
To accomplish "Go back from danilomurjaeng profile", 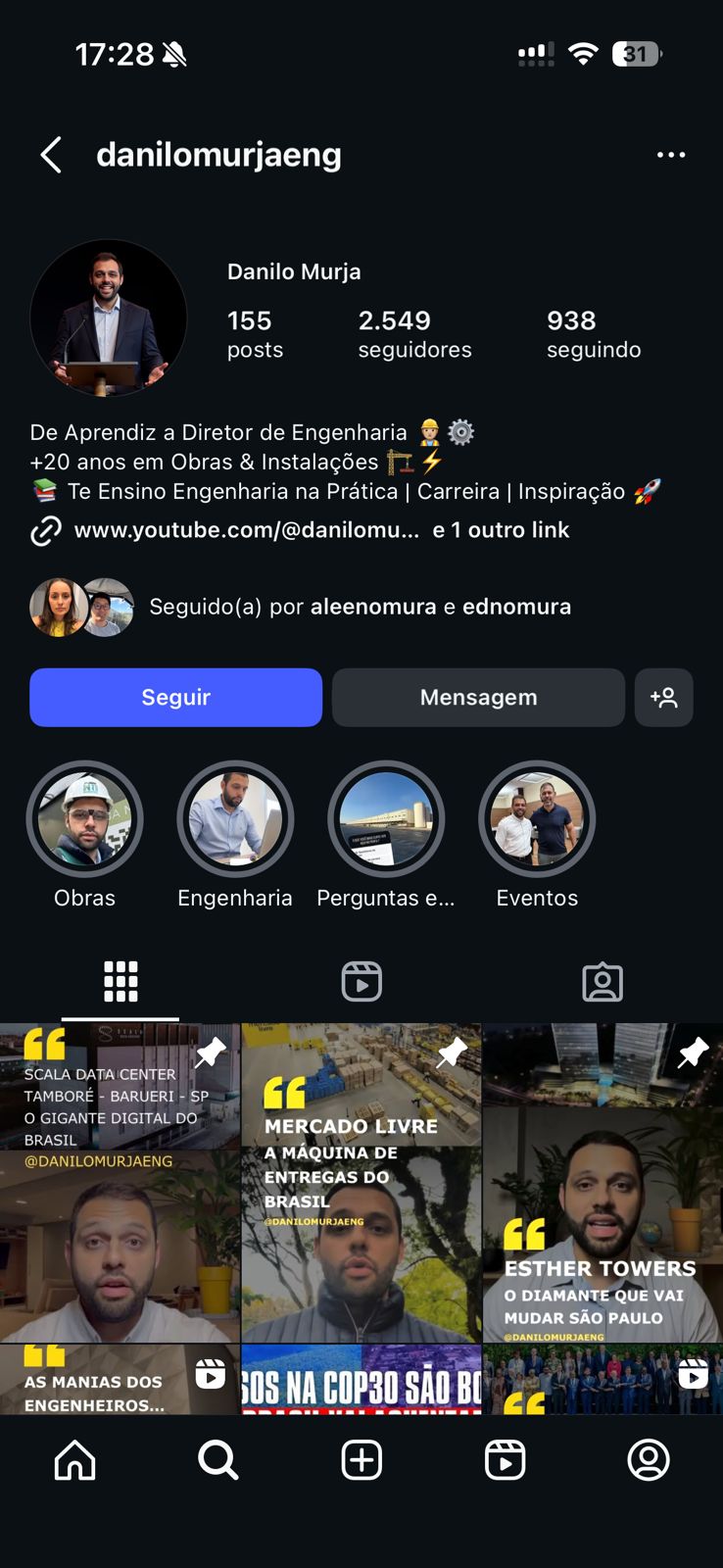I will (51, 155).
